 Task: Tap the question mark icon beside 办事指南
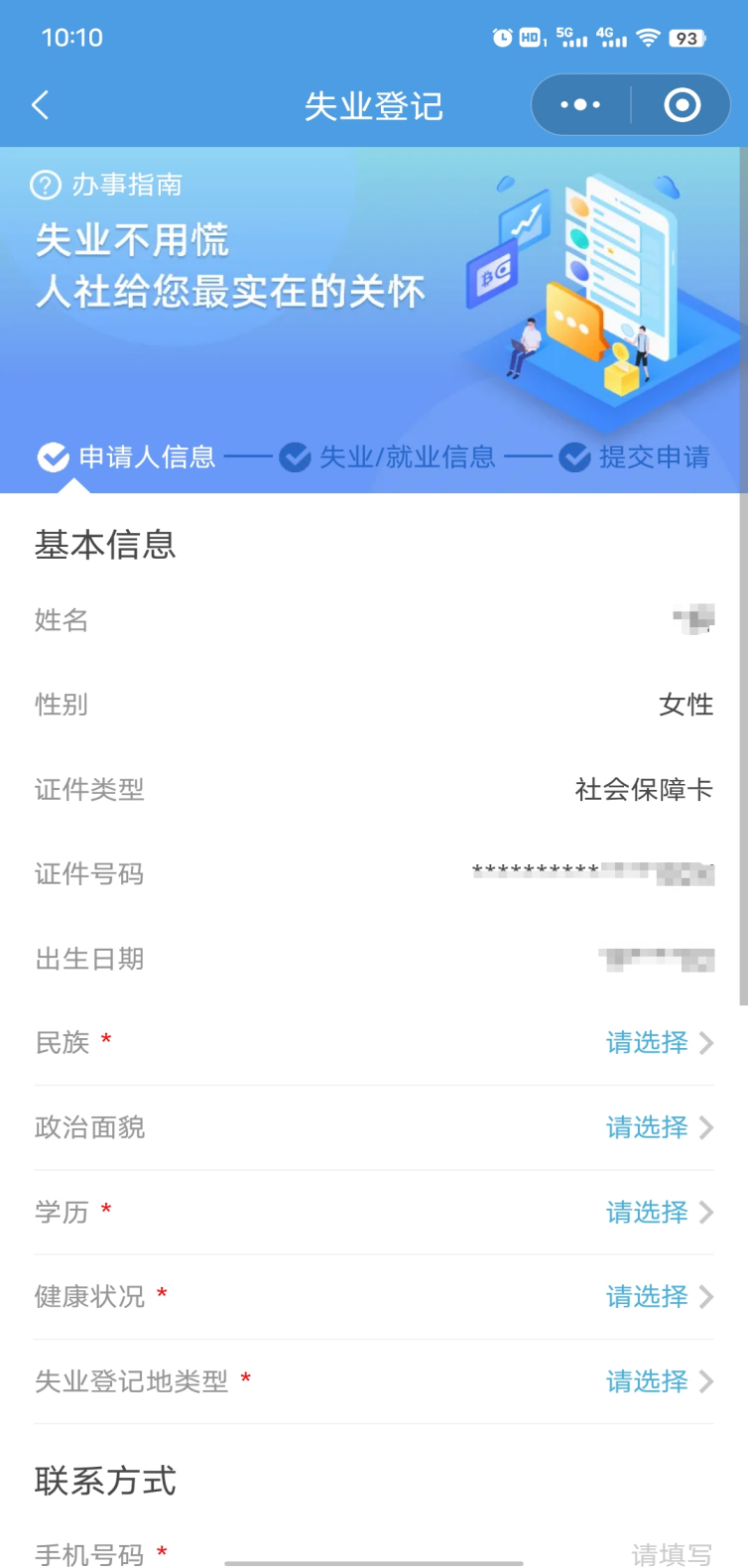point(44,184)
